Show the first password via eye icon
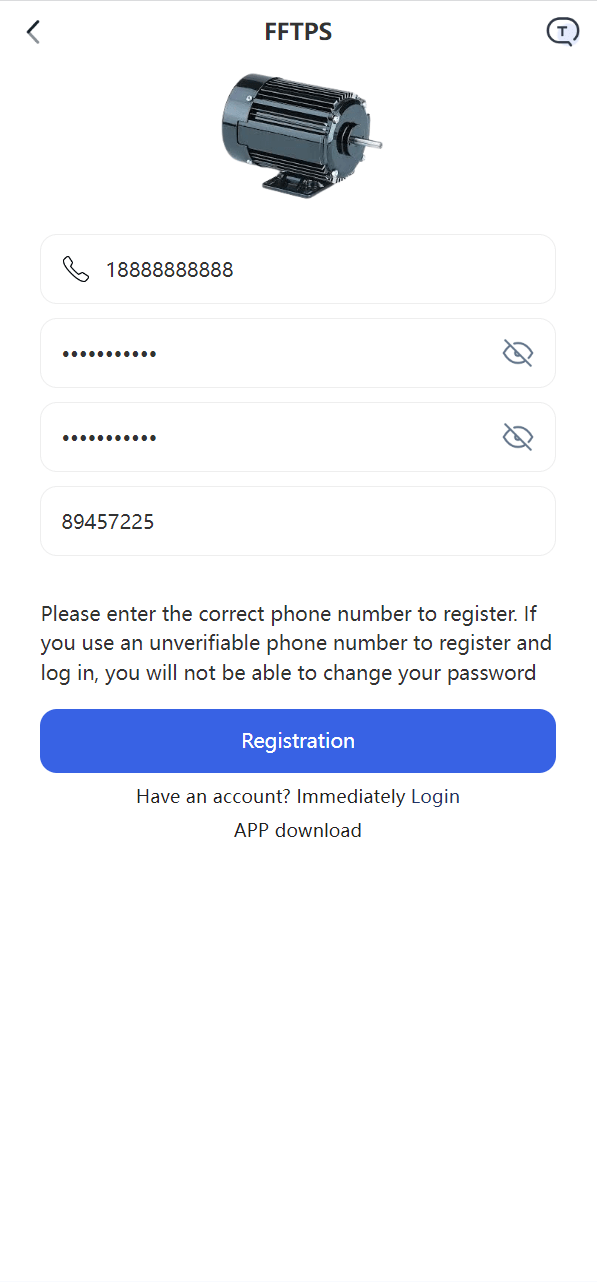The height and width of the screenshot is (1282, 597). click(x=517, y=353)
